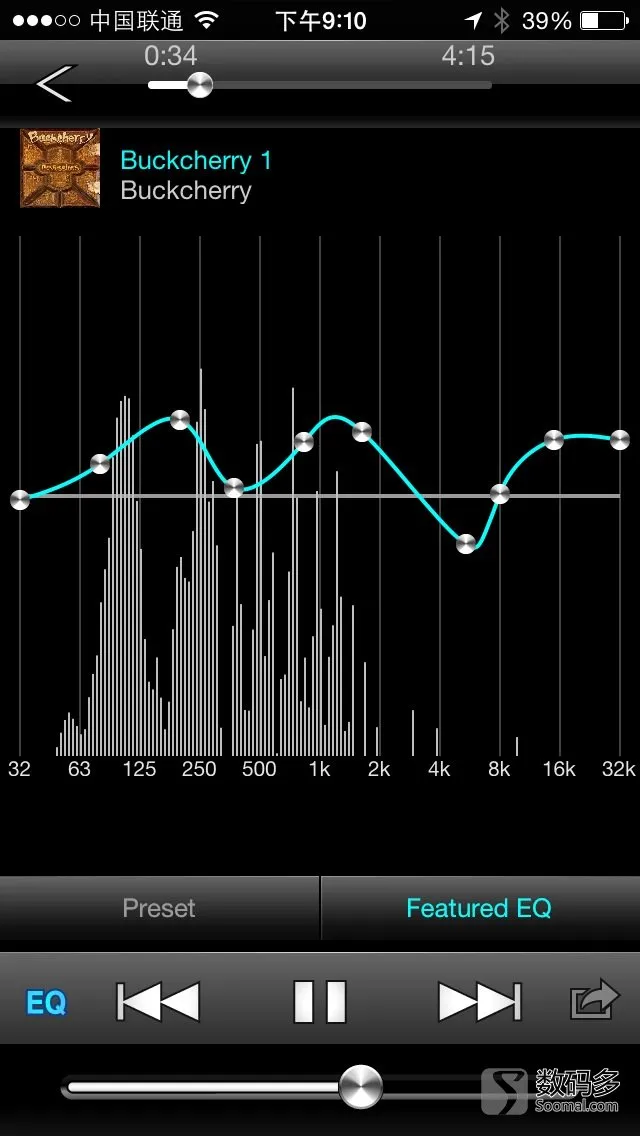Open the Buckcherry album artwork

(60, 168)
